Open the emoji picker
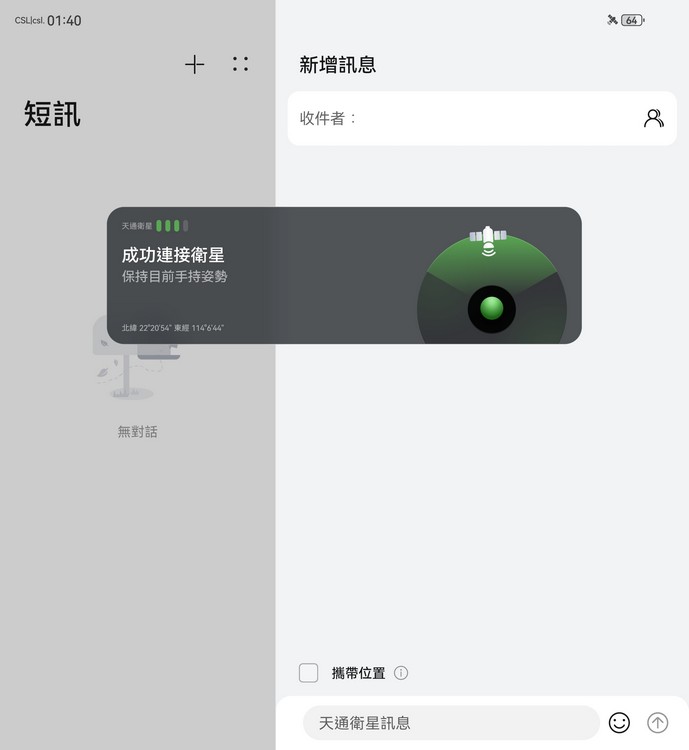 coord(619,722)
